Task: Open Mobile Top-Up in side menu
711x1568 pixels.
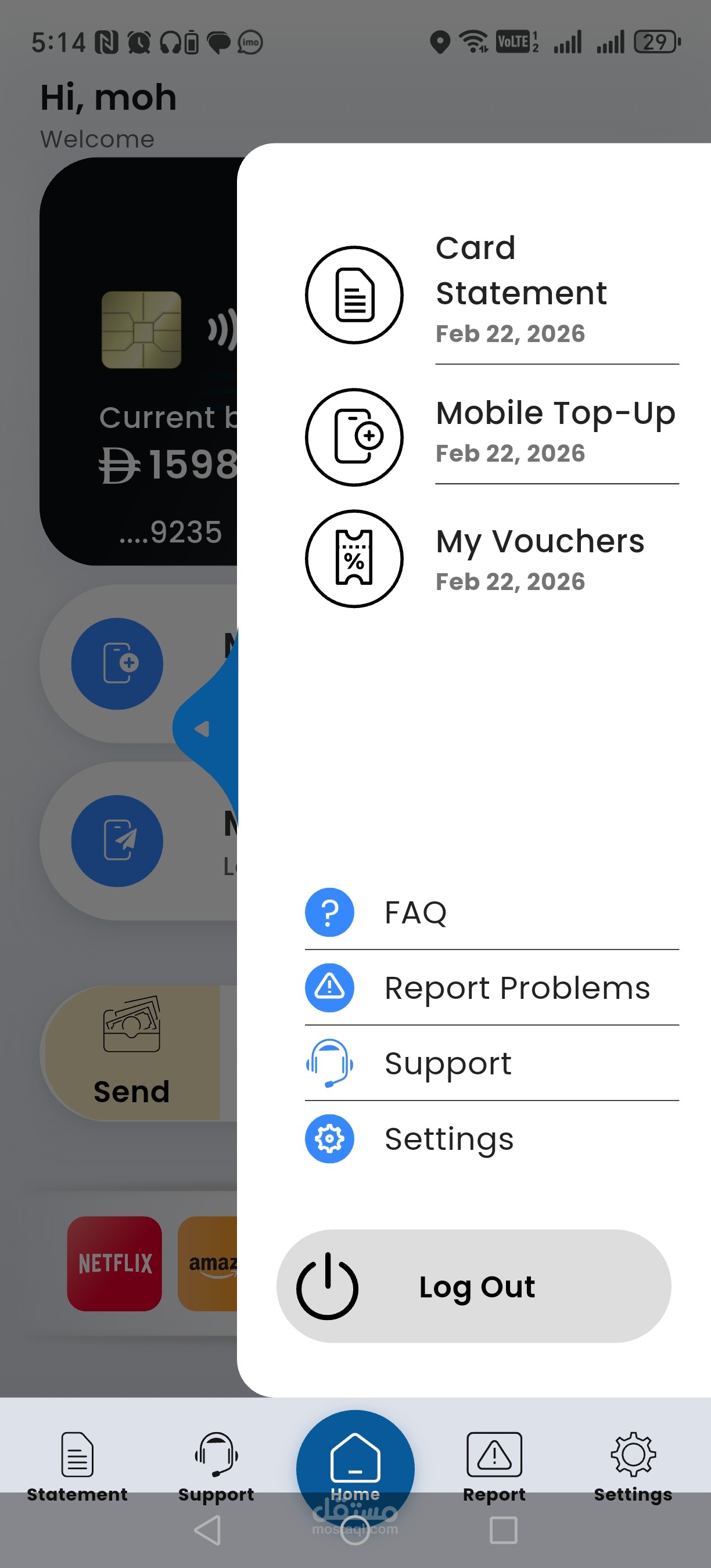Action: (x=491, y=436)
